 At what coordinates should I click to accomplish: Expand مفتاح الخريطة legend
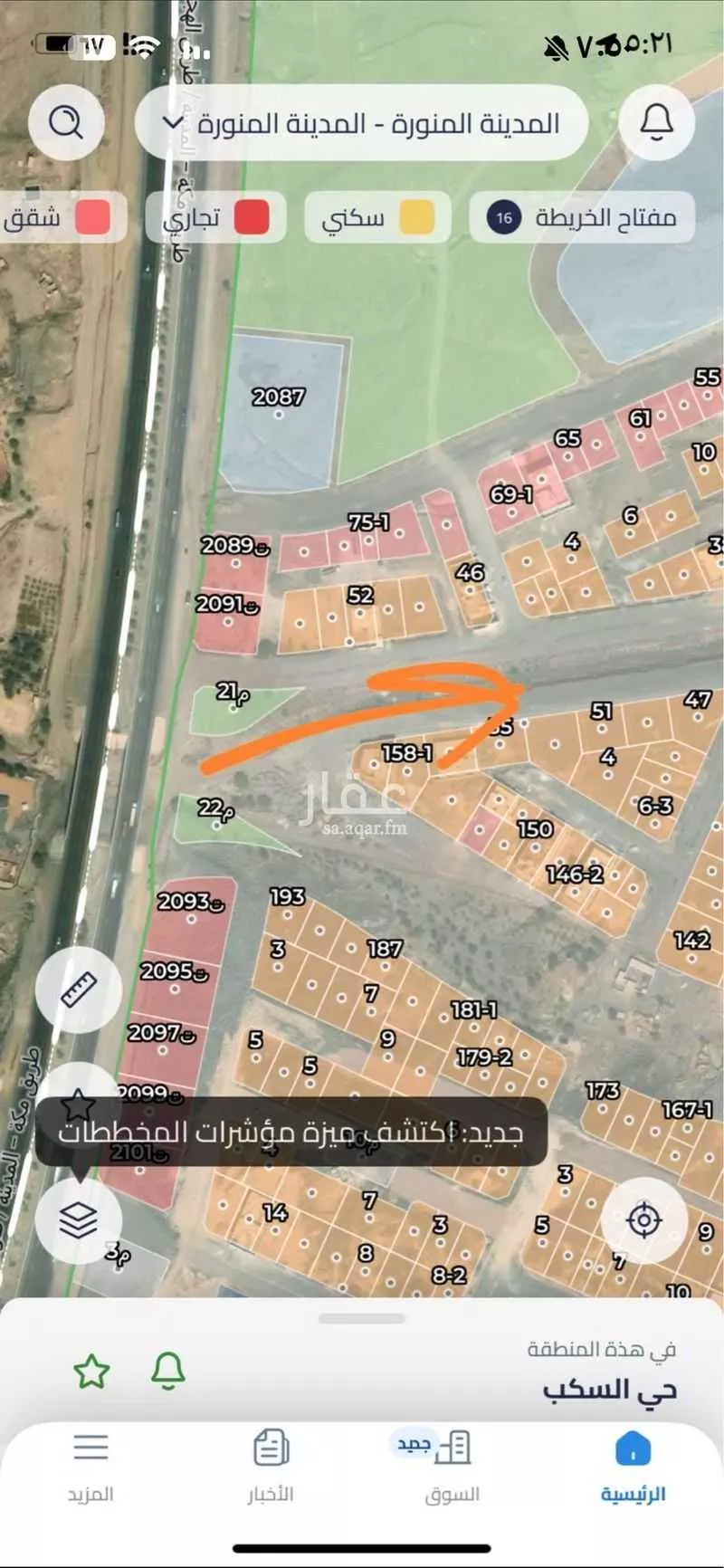pos(583,217)
